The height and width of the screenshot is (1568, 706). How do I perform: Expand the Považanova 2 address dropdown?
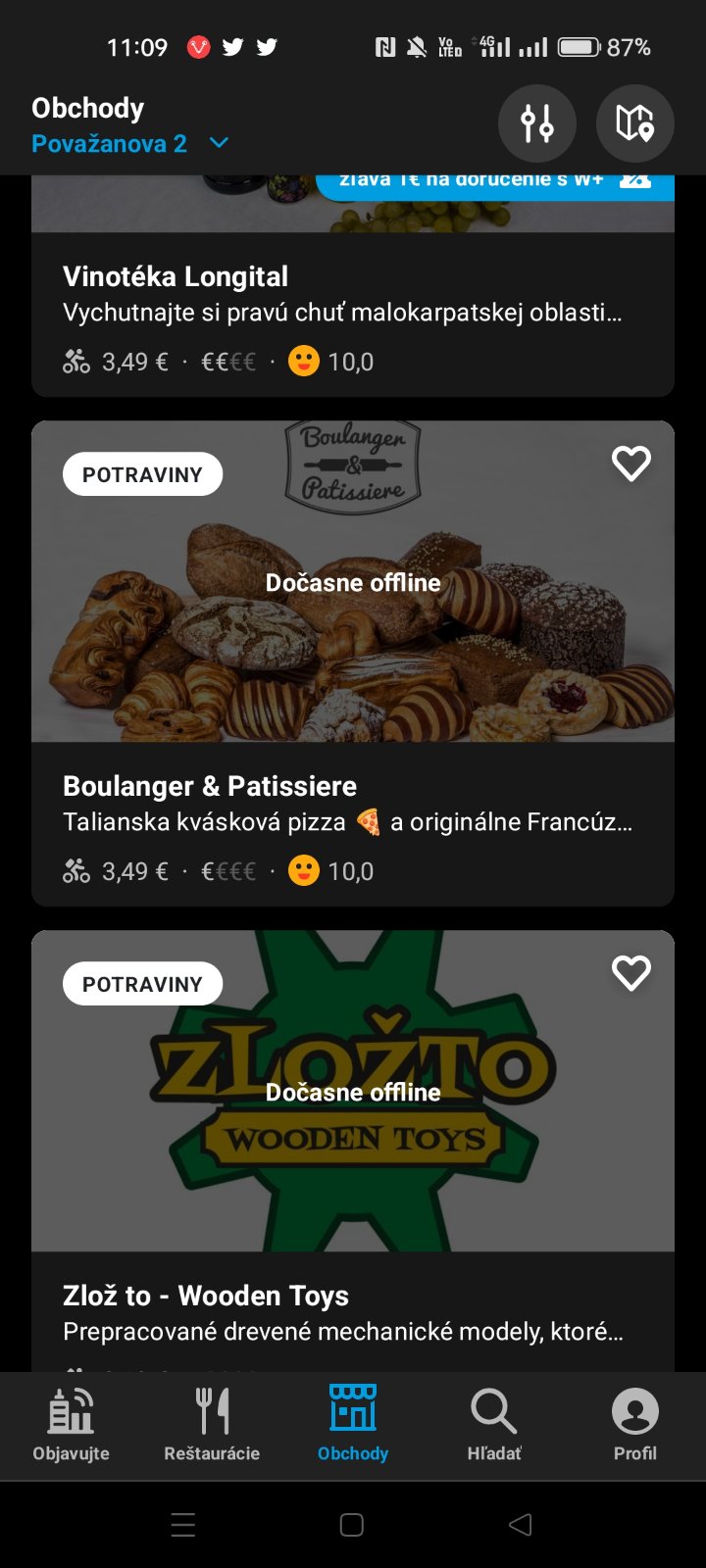[x=129, y=144]
